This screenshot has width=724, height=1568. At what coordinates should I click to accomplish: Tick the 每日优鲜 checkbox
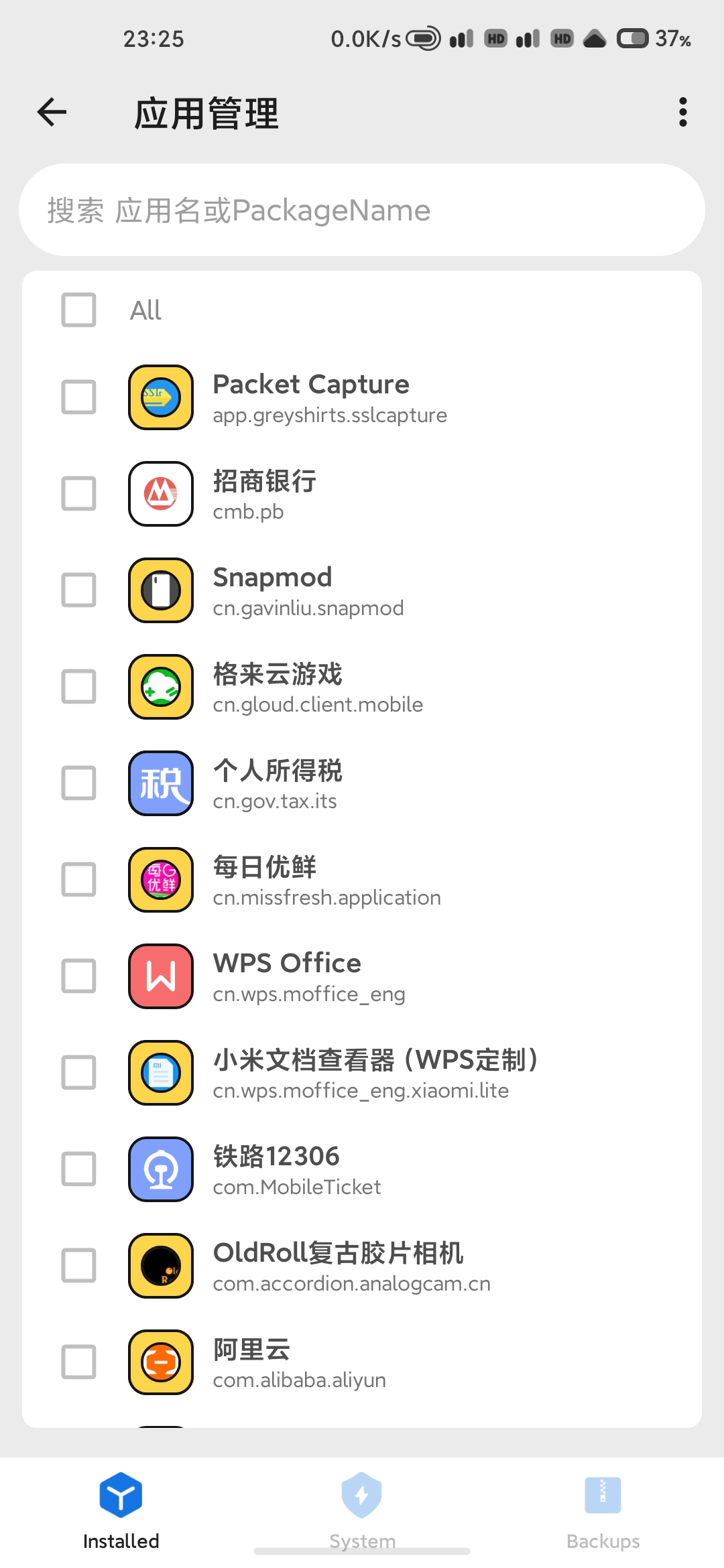78,880
